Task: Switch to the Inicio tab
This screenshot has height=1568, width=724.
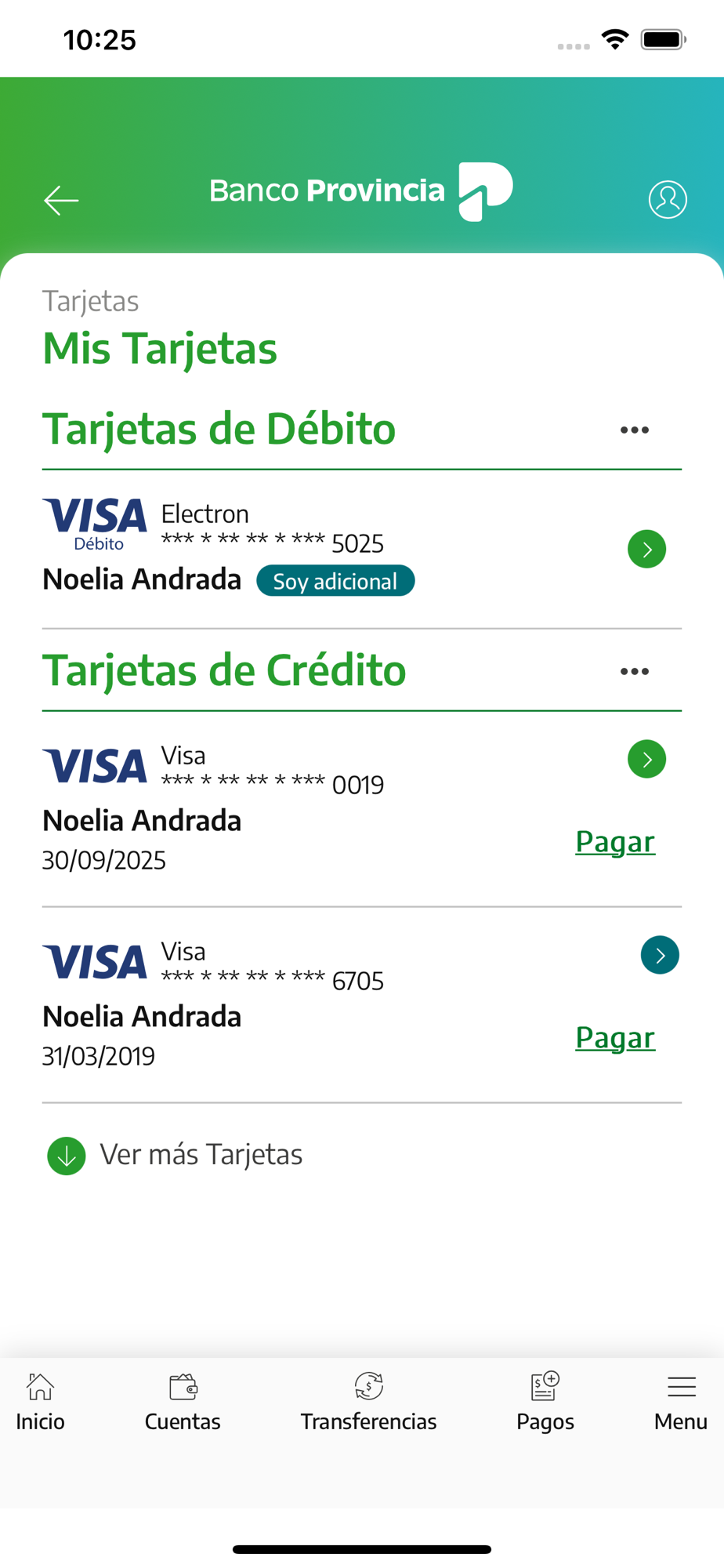Action: coord(41,1403)
